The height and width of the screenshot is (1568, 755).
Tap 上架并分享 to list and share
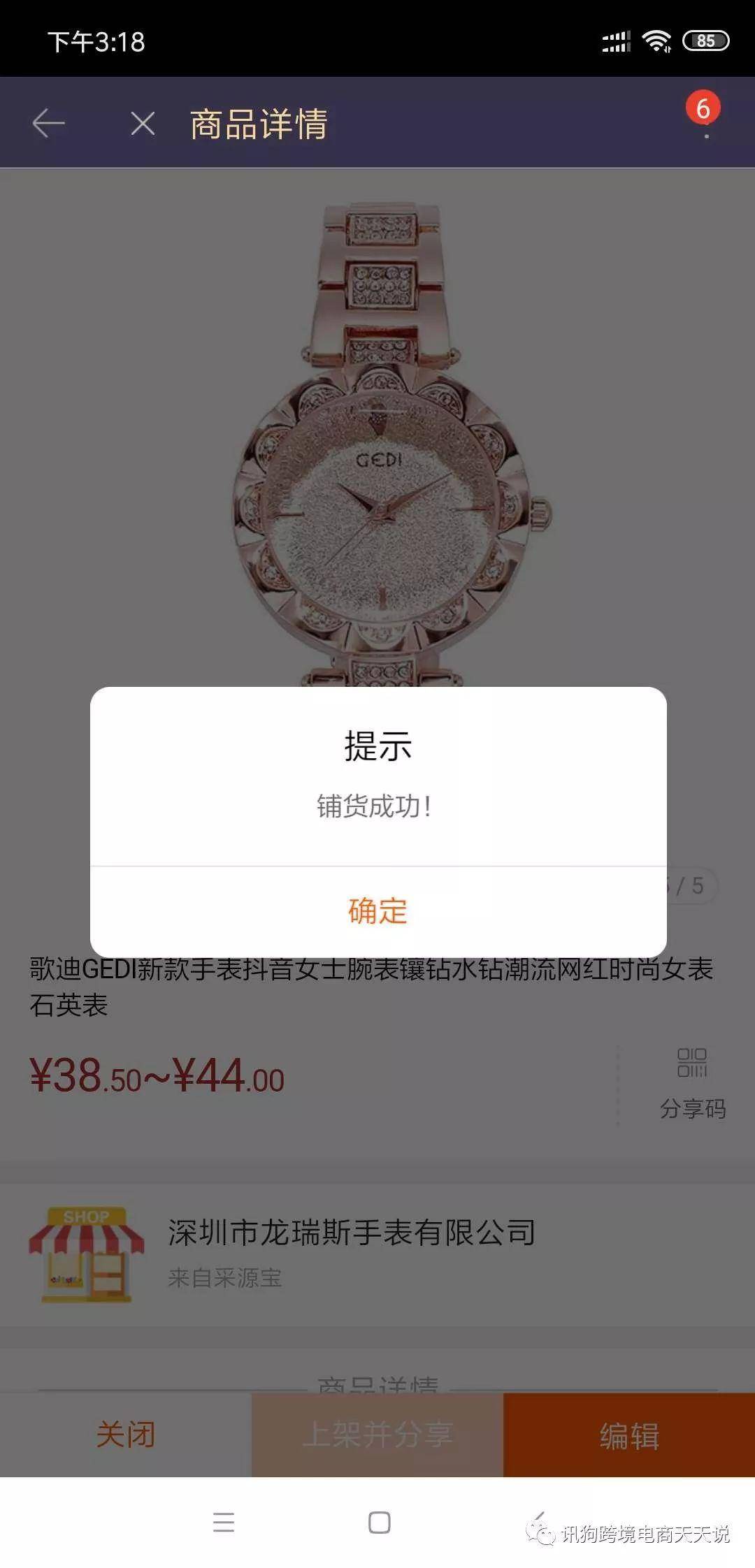pos(377,1435)
